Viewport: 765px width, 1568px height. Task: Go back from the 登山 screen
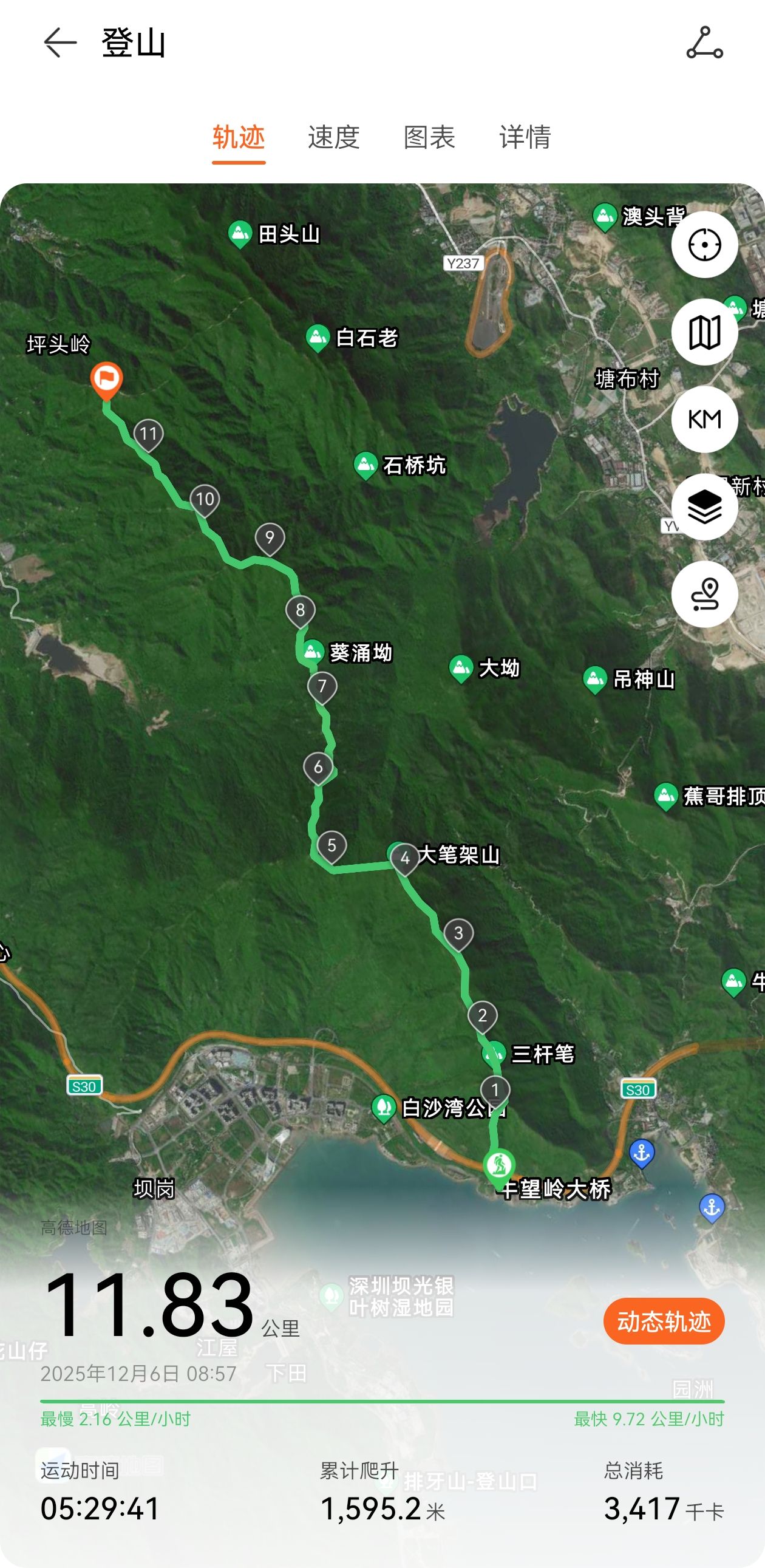[60, 43]
